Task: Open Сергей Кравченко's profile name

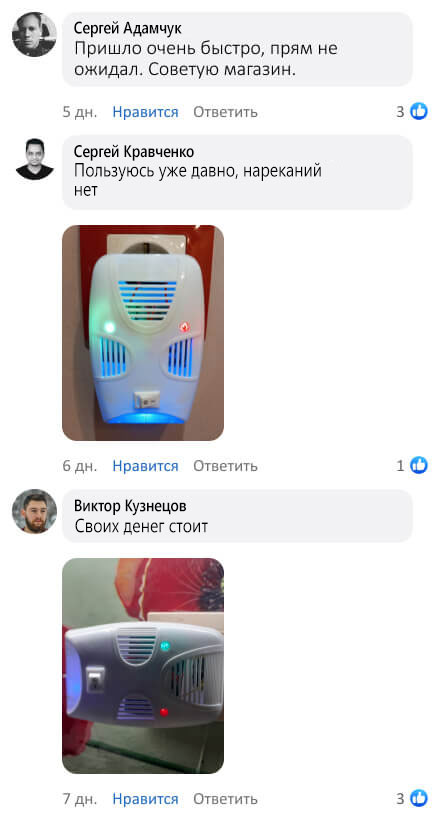Action: [134, 152]
